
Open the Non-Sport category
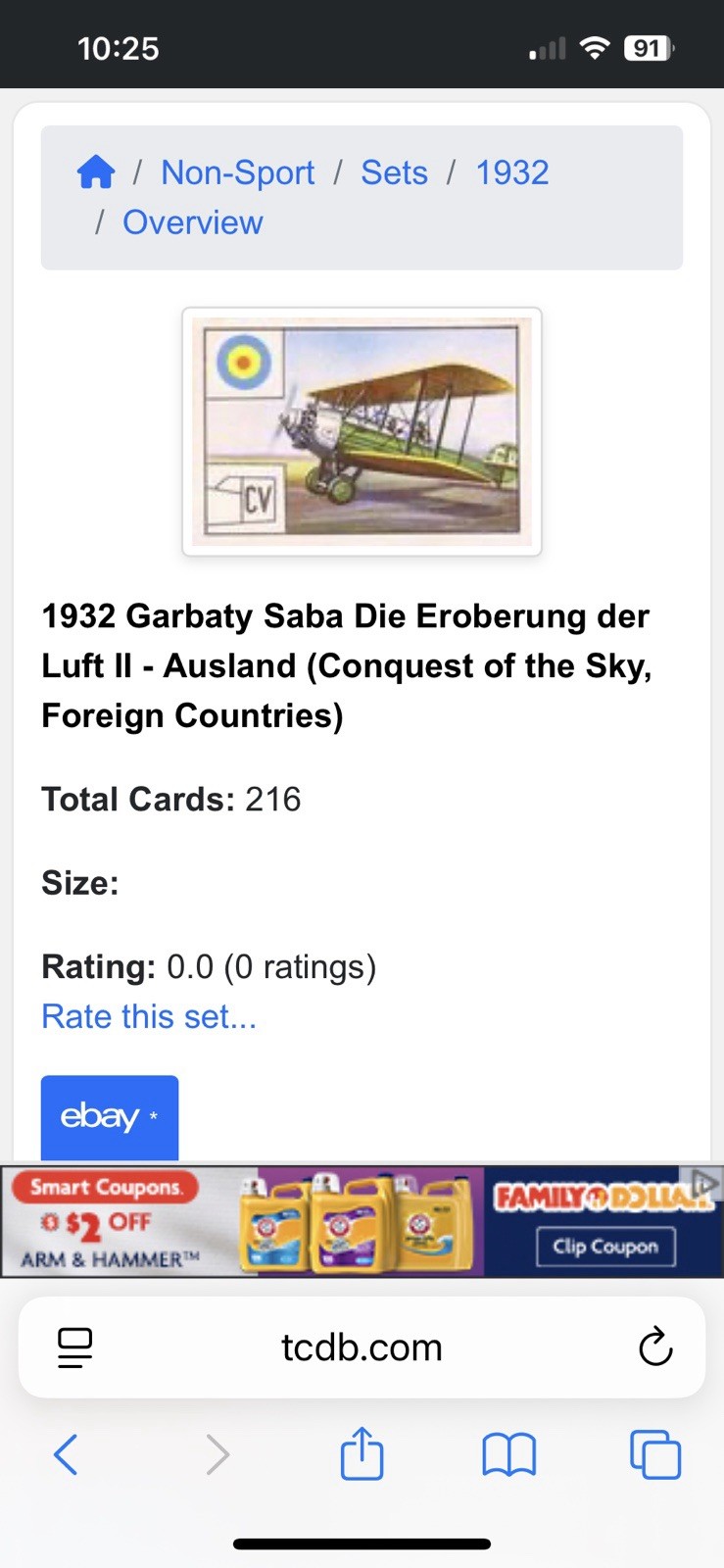[237, 171]
